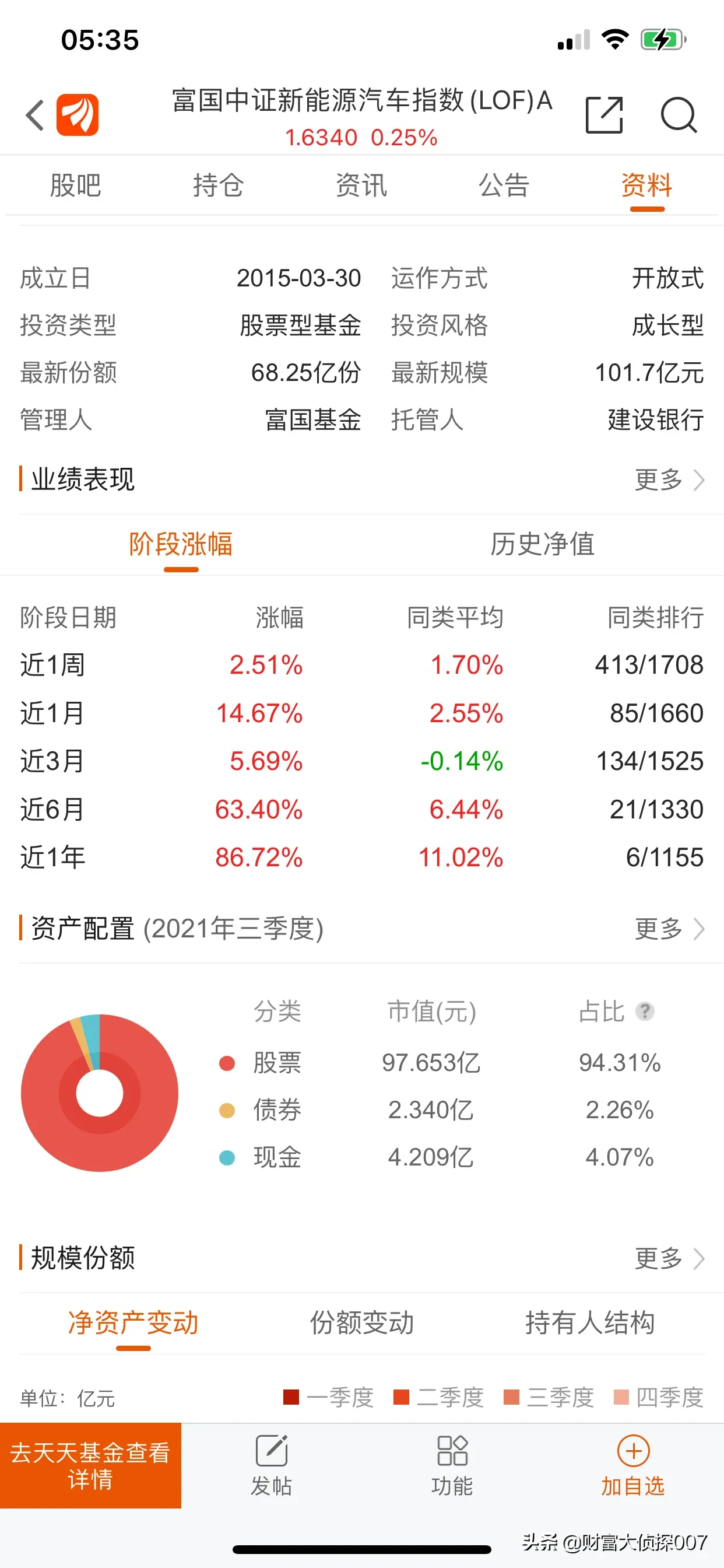Switch to the 股吧 tab
724x1568 pixels.
pos(75,185)
